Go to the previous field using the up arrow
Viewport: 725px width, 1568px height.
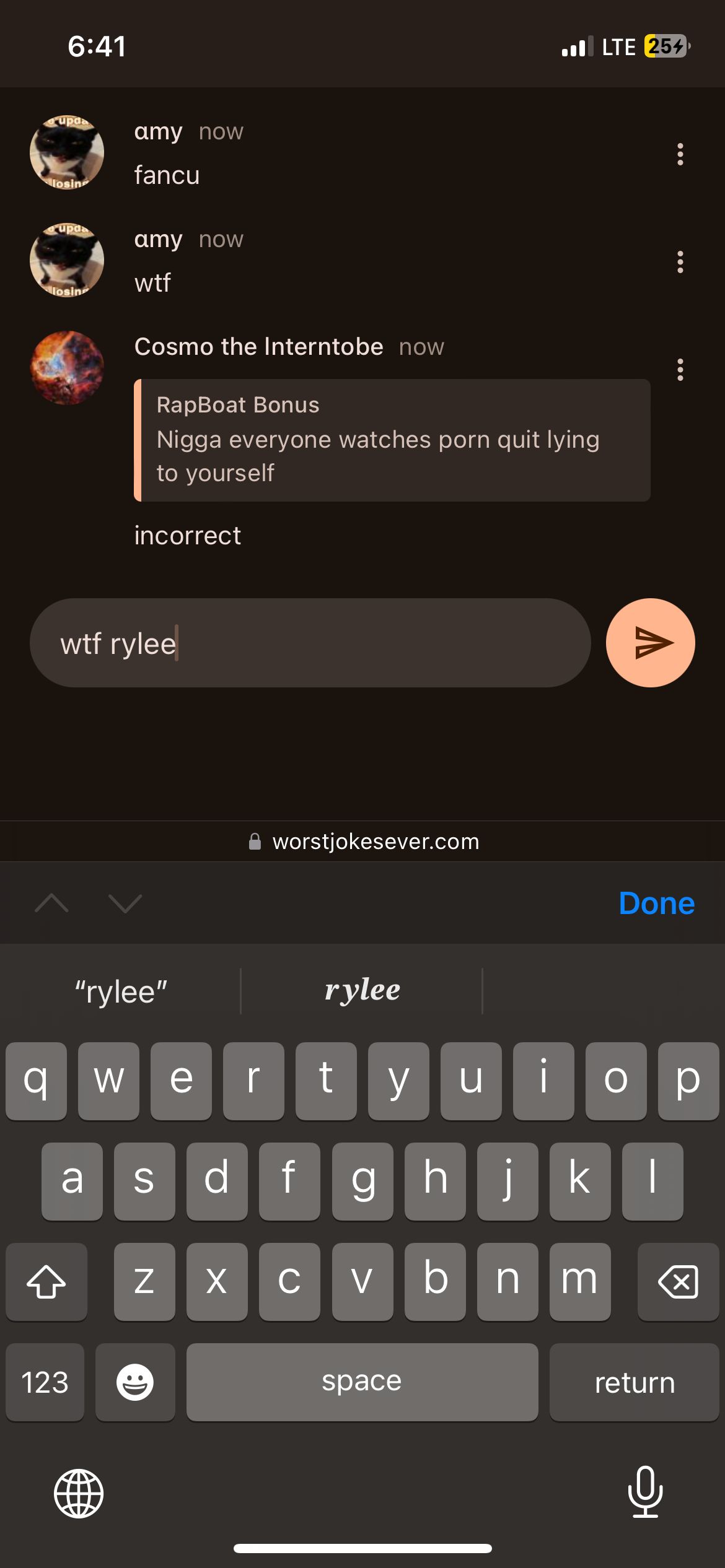click(x=52, y=904)
